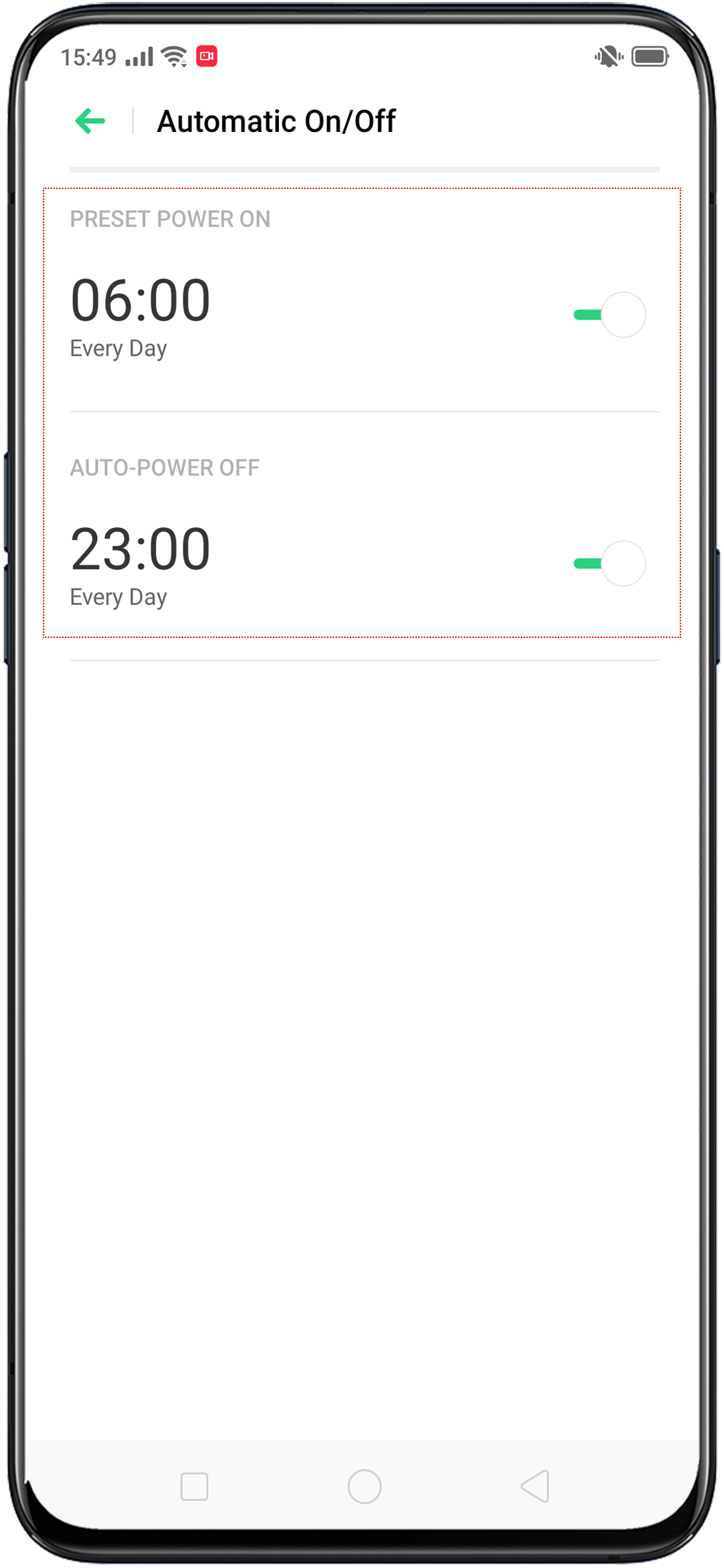Turn off the Auto-Power Off switch
The image size is (724, 1568).
pos(609,564)
